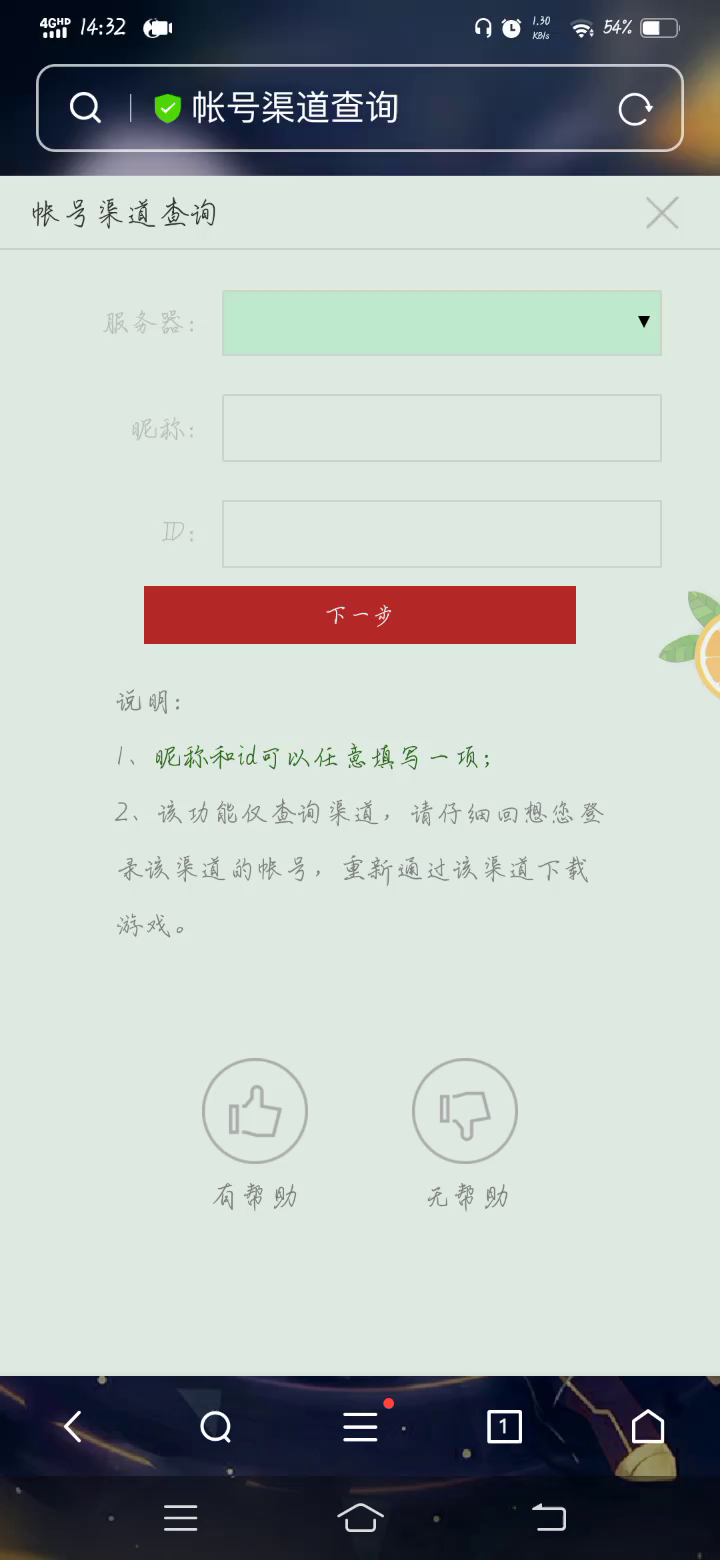The image size is (720, 1560).
Task: Rate the page as 有帮助
Action: tap(255, 1111)
